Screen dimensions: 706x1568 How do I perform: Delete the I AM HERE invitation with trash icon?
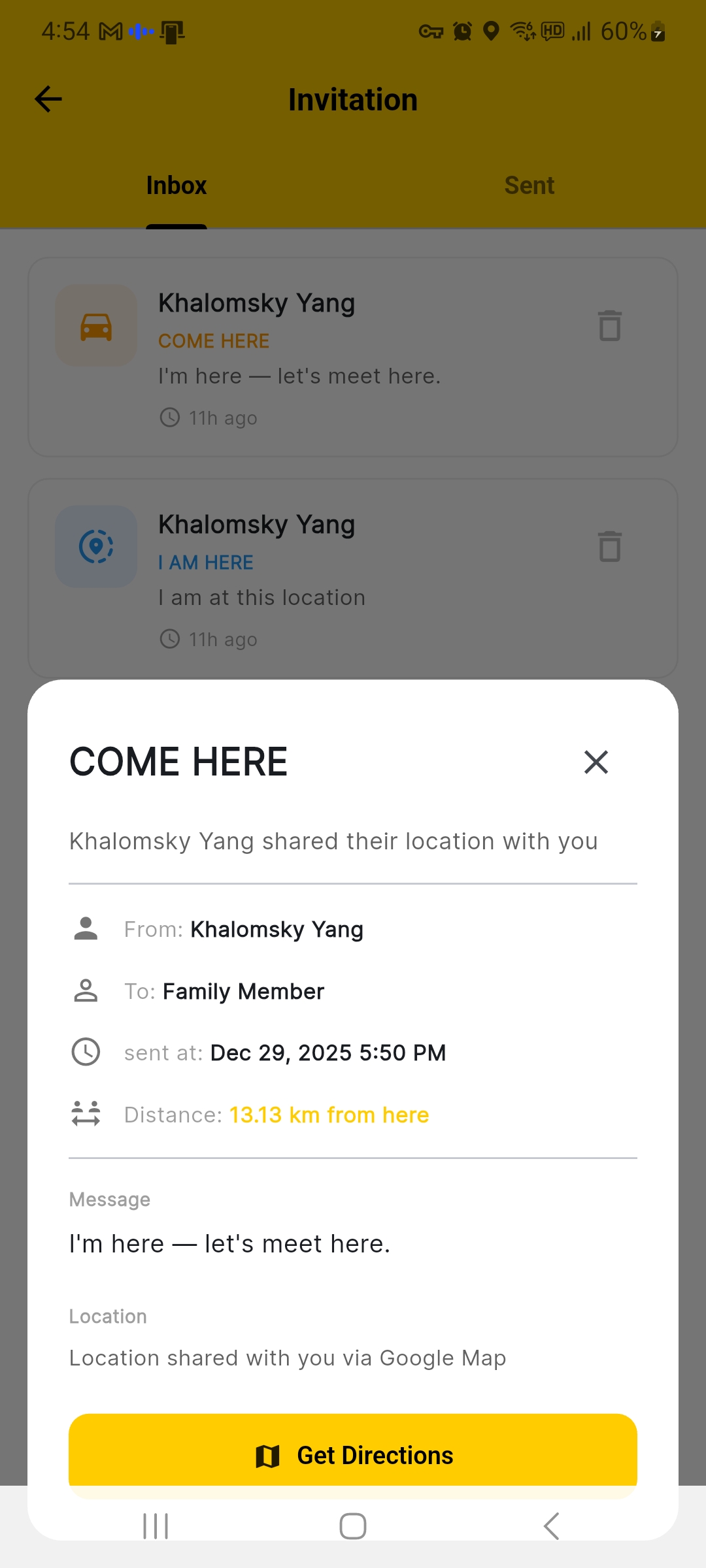click(x=610, y=548)
